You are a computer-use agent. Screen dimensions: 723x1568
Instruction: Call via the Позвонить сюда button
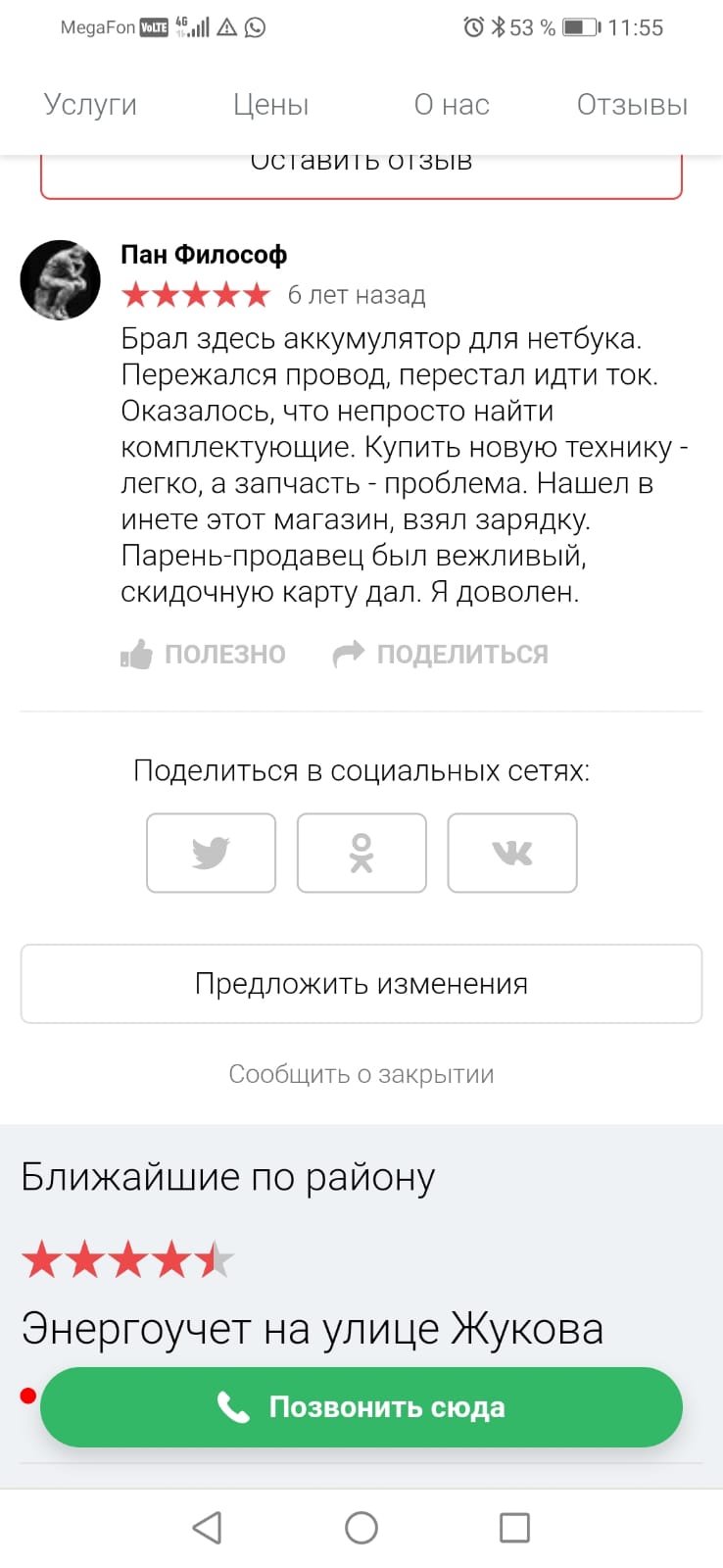click(361, 1407)
